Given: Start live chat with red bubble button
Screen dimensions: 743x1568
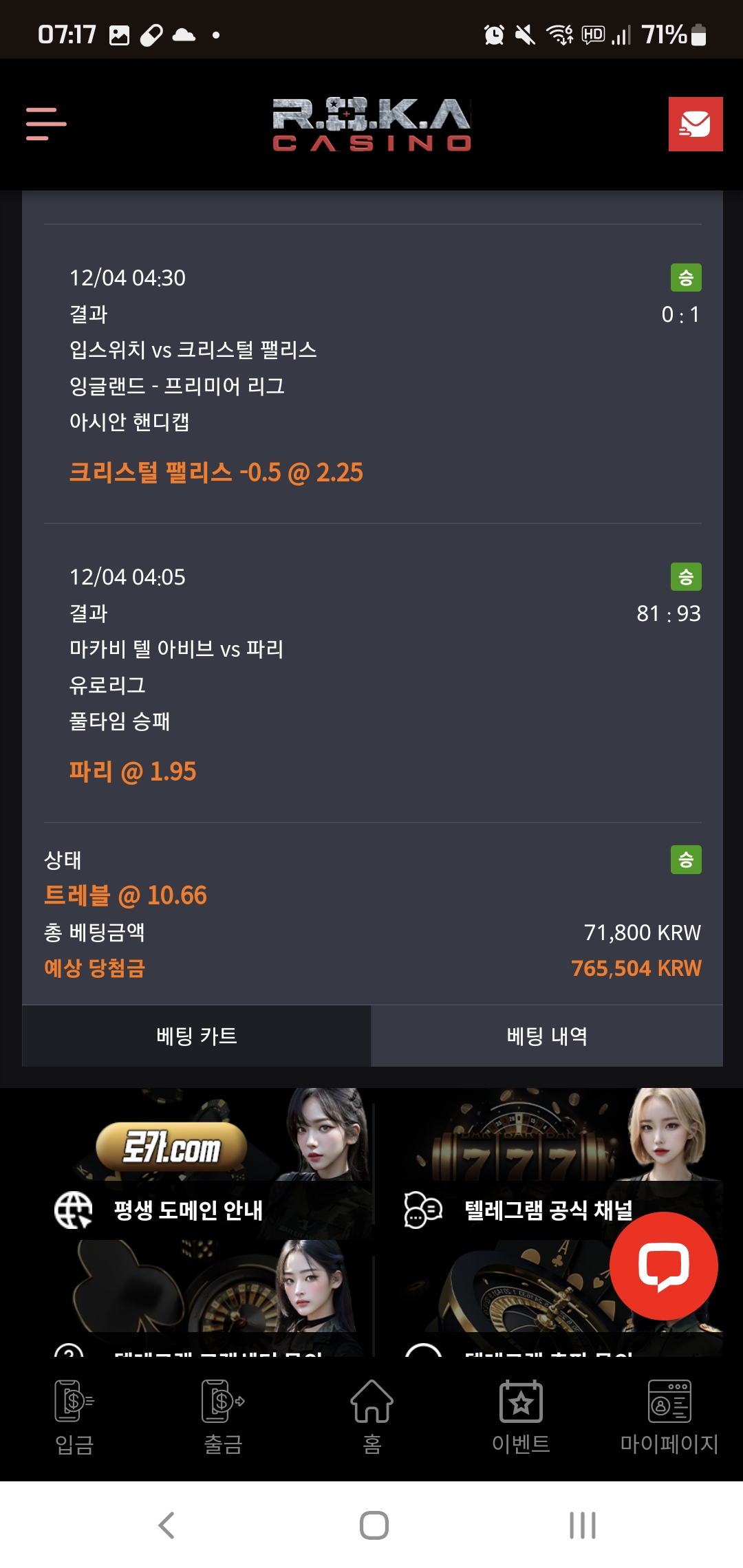Looking at the screenshot, I should (x=663, y=1265).
